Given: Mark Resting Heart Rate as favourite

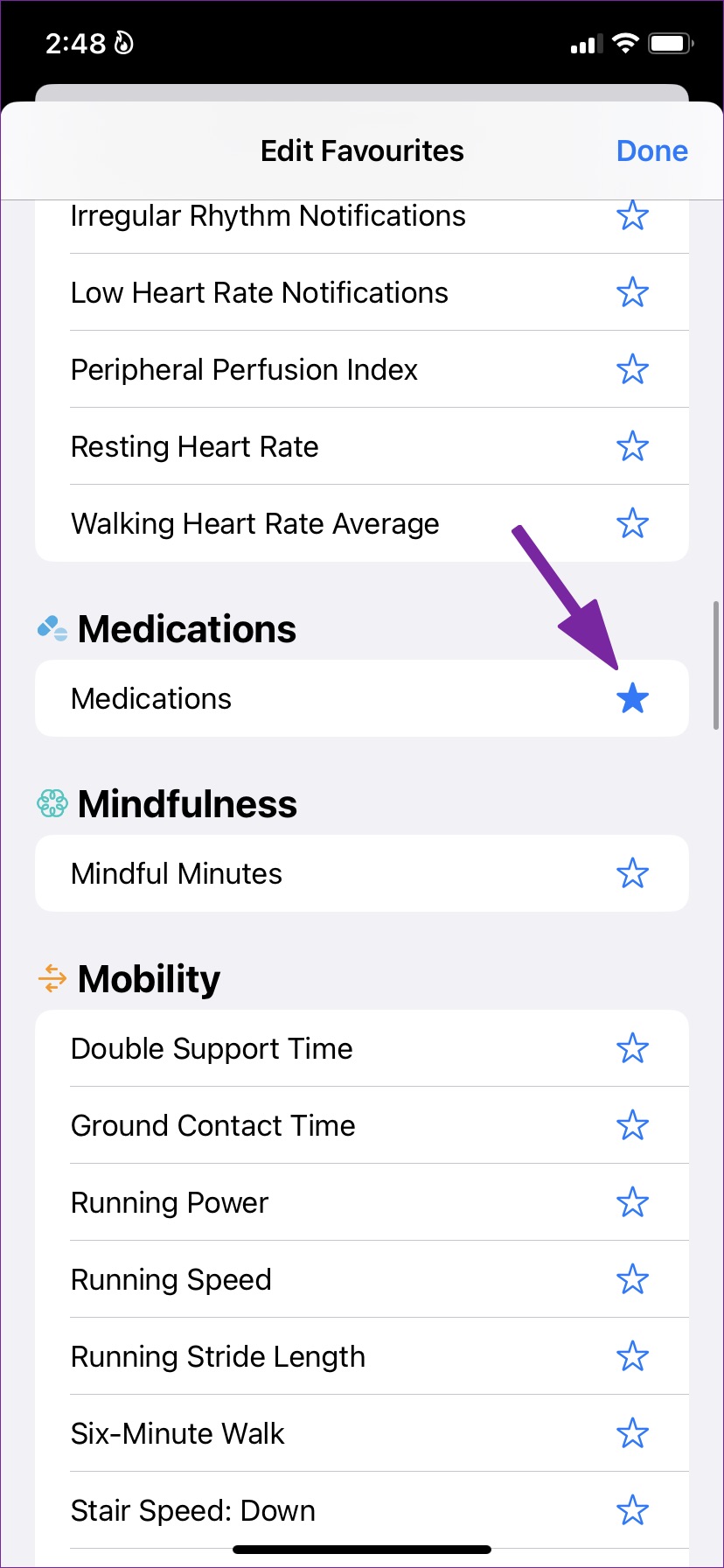Looking at the screenshot, I should coord(632,446).
